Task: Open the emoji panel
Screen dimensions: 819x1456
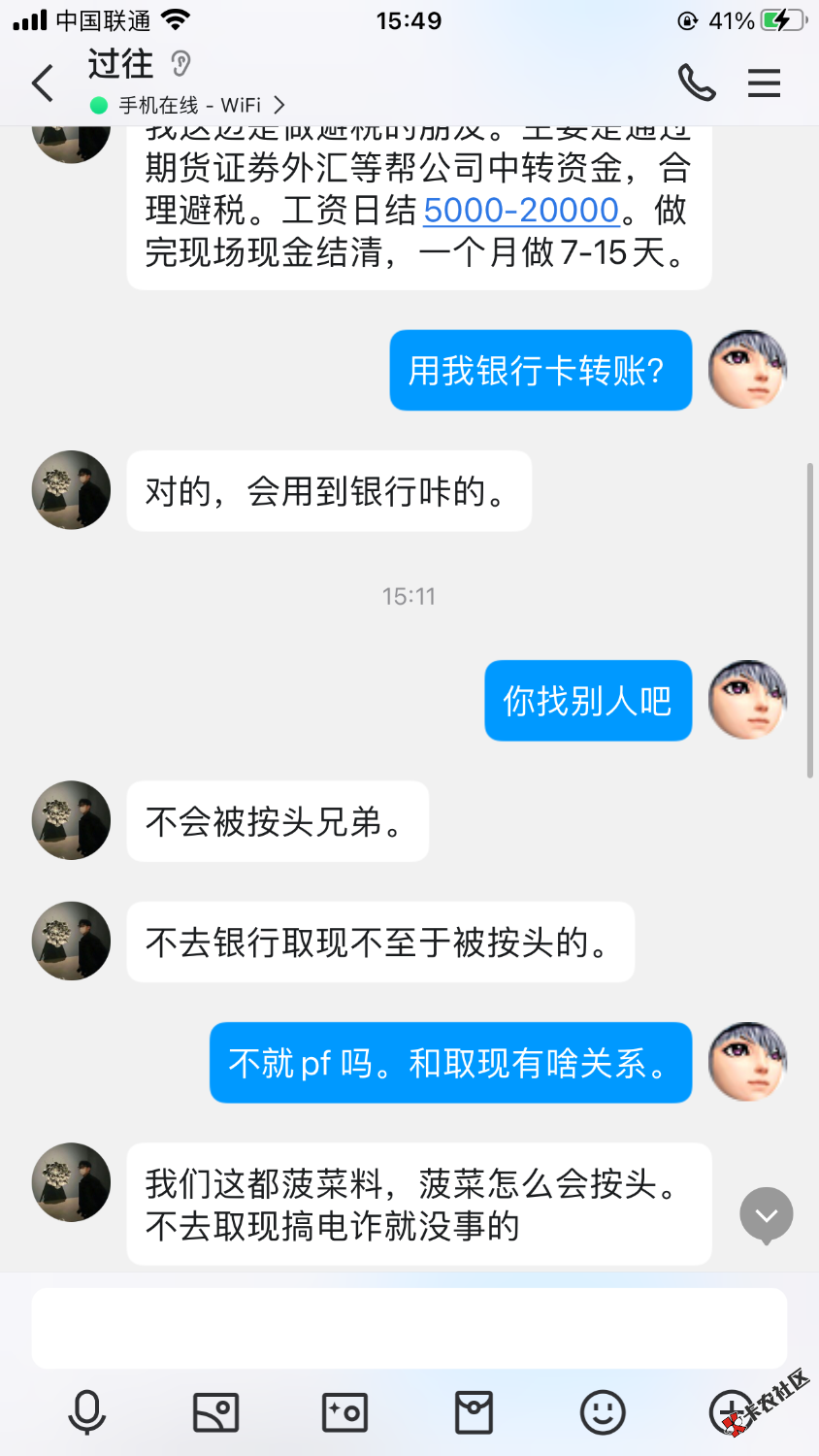Action: click(603, 1412)
